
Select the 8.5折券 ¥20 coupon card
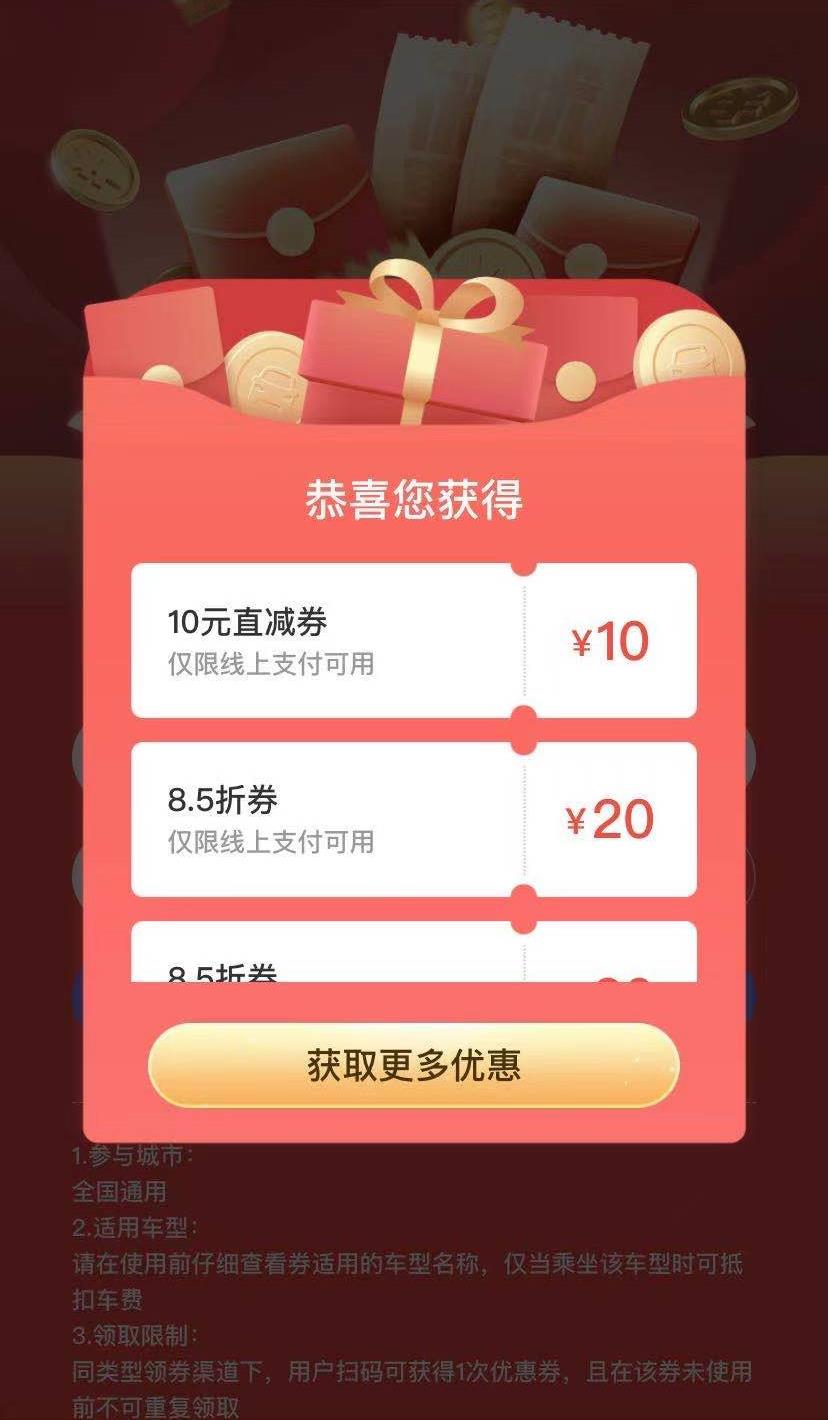(x=413, y=819)
